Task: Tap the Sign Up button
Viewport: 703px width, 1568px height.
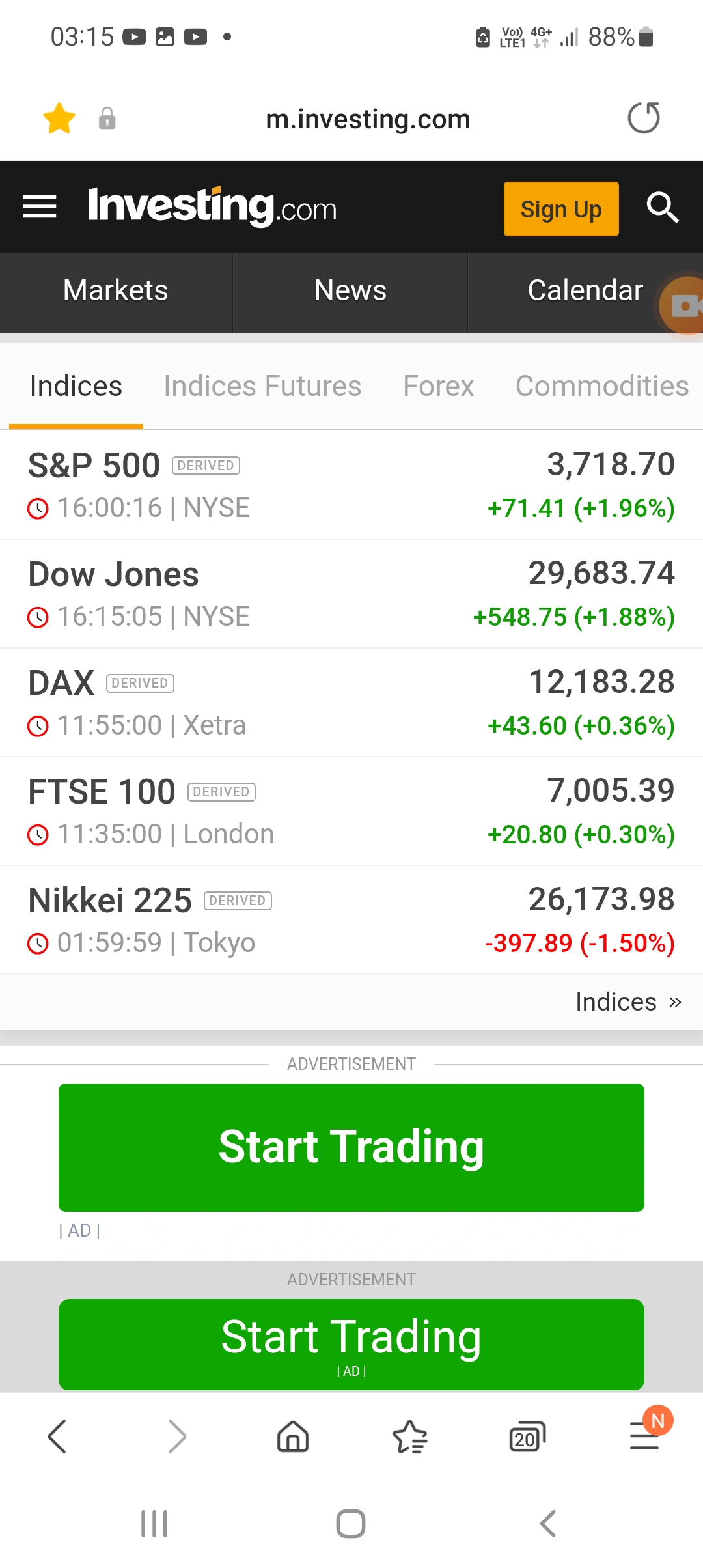Action: tap(561, 209)
